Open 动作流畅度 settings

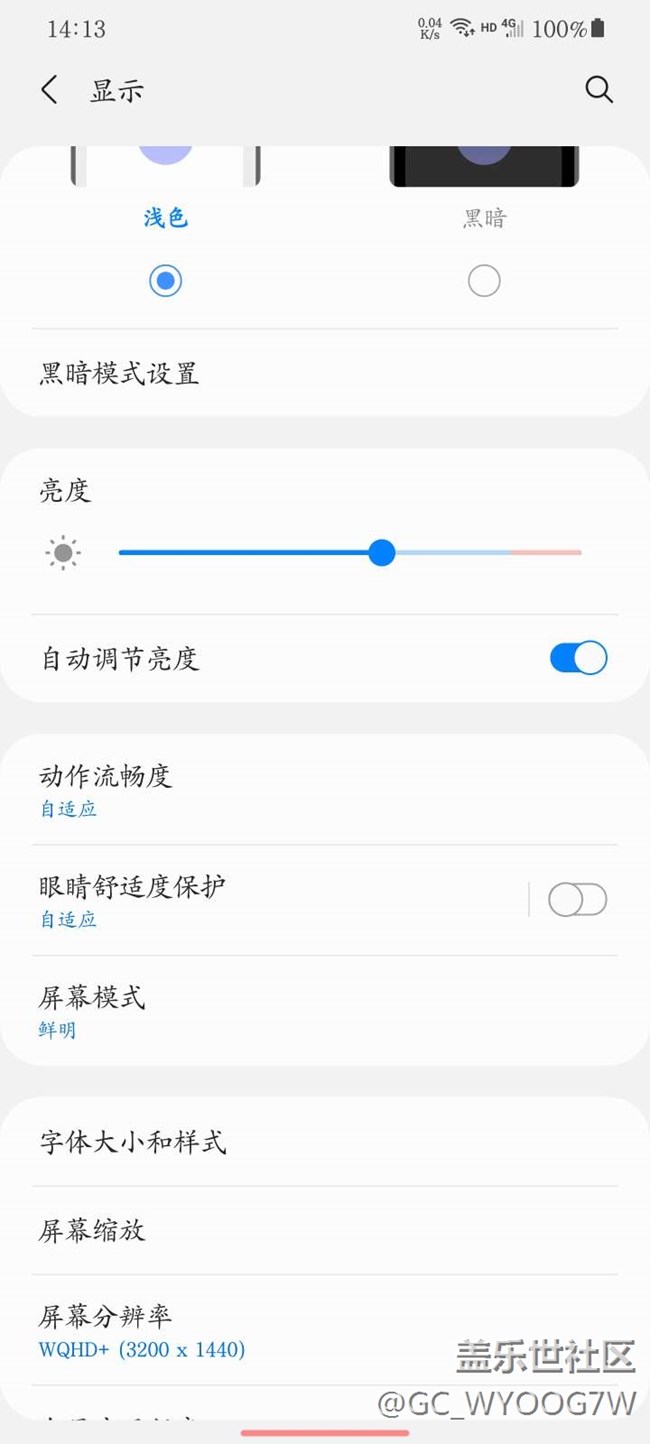[106, 789]
